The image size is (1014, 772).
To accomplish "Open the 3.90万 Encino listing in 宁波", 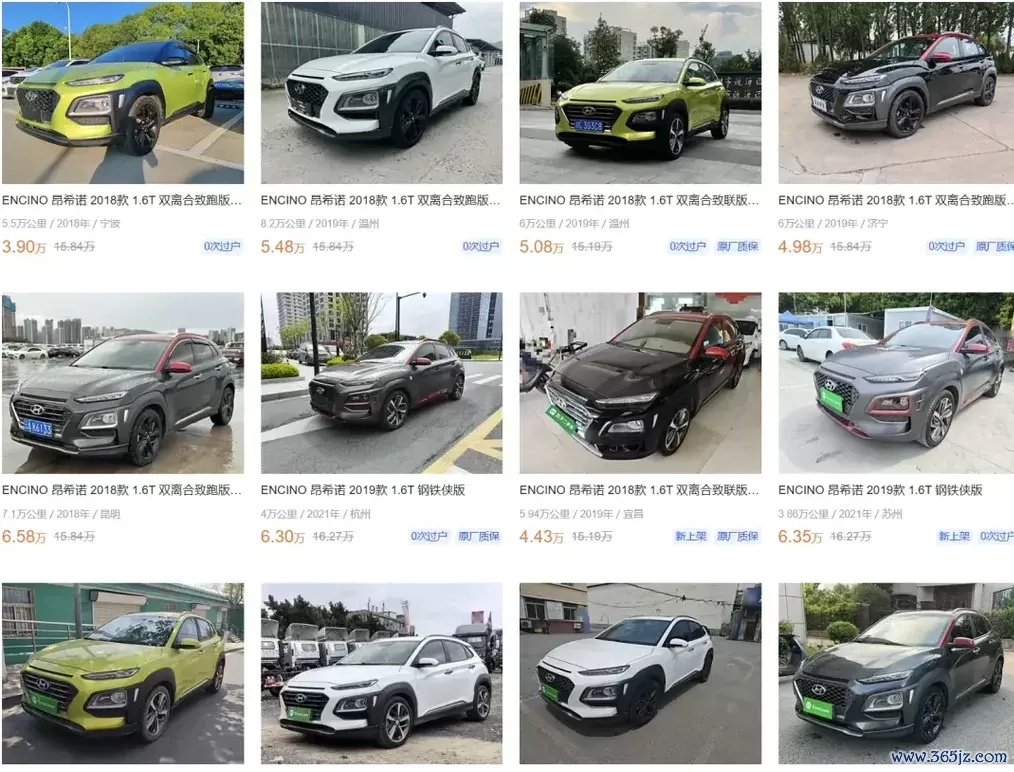I will (x=122, y=200).
